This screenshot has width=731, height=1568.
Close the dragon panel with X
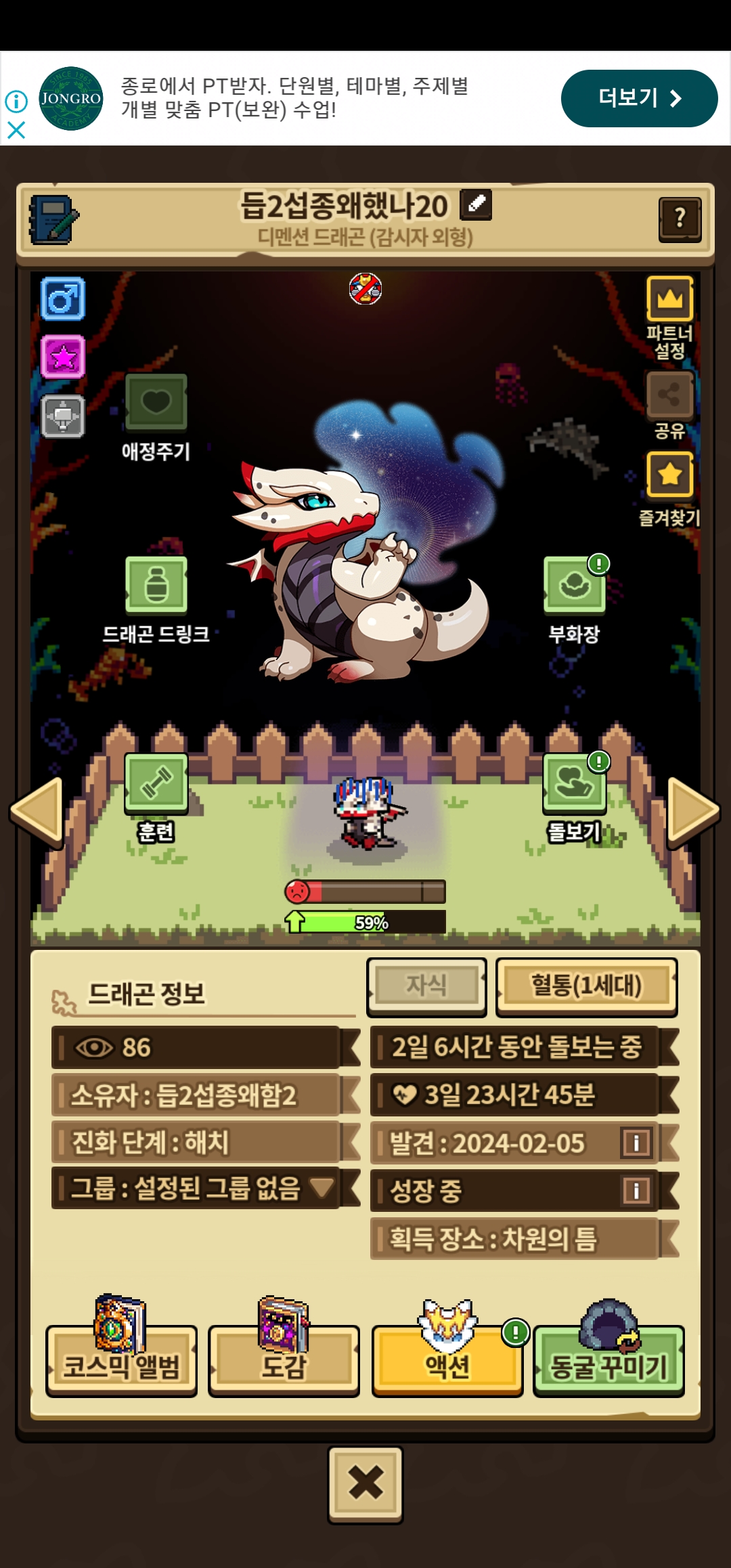(x=365, y=1484)
